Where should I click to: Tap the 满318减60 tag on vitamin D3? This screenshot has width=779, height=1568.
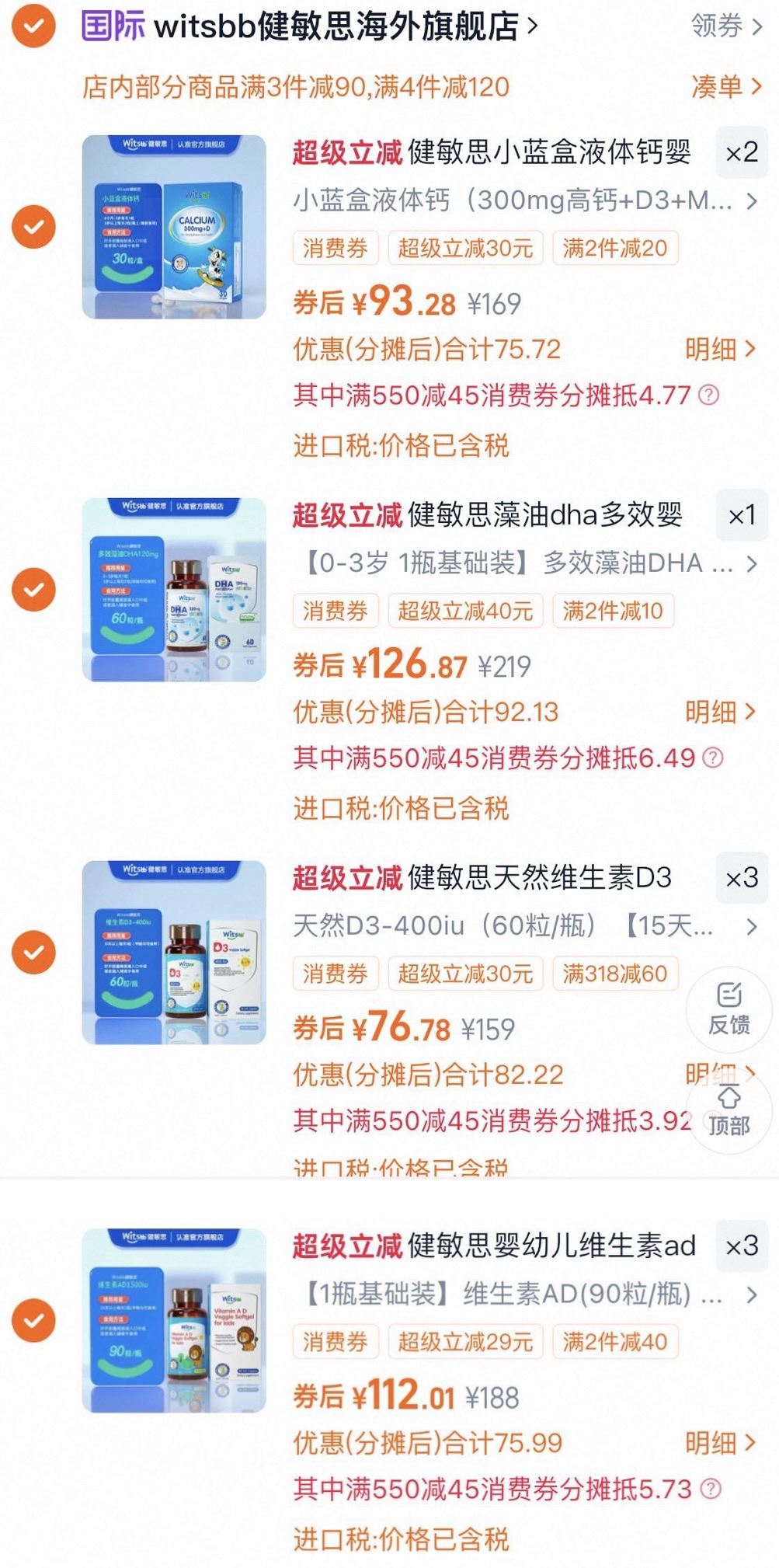[616, 974]
